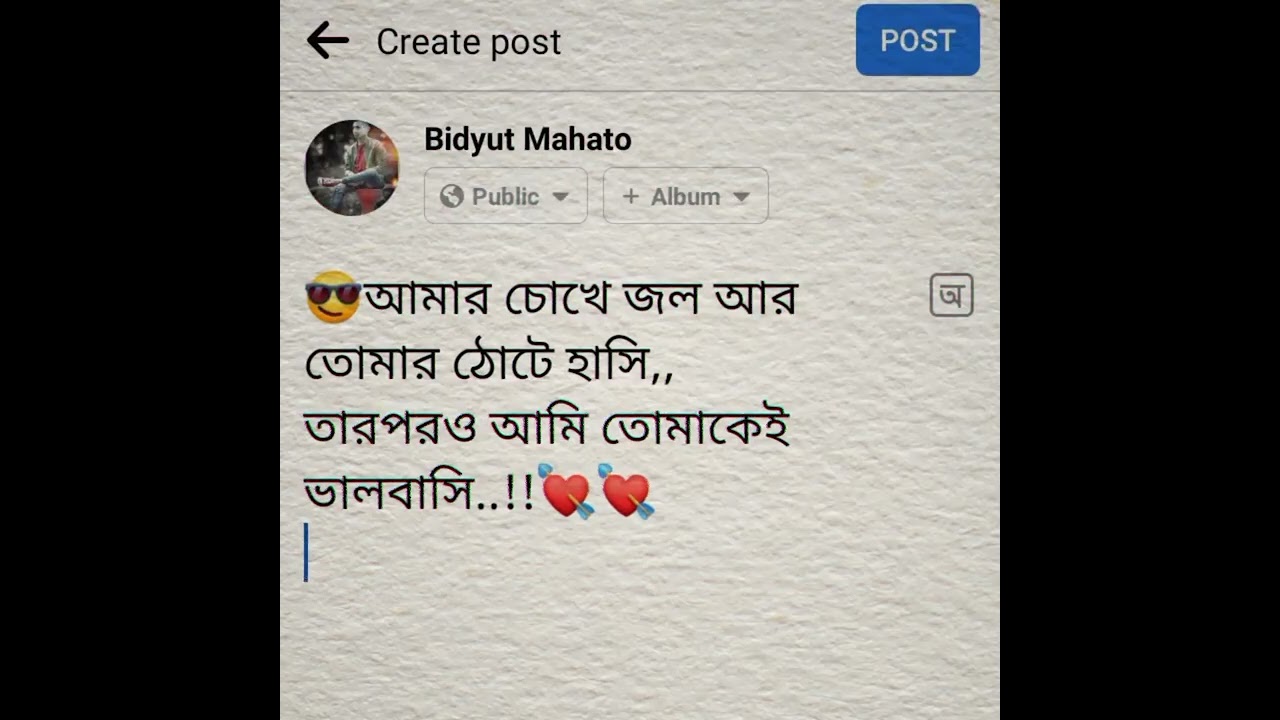Screen dimensions: 1280x720
Task: Tap the text style background icon
Action: click(x=951, y=295)
